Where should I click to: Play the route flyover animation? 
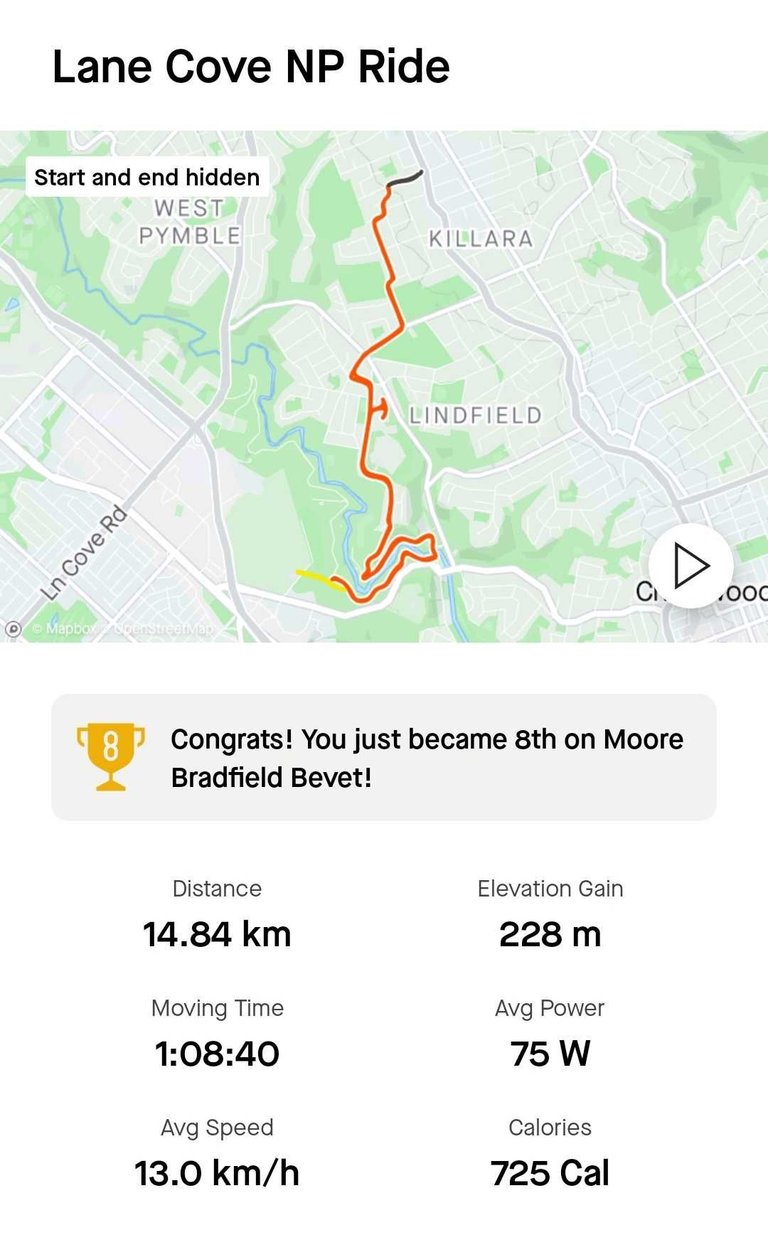point(691,566)
